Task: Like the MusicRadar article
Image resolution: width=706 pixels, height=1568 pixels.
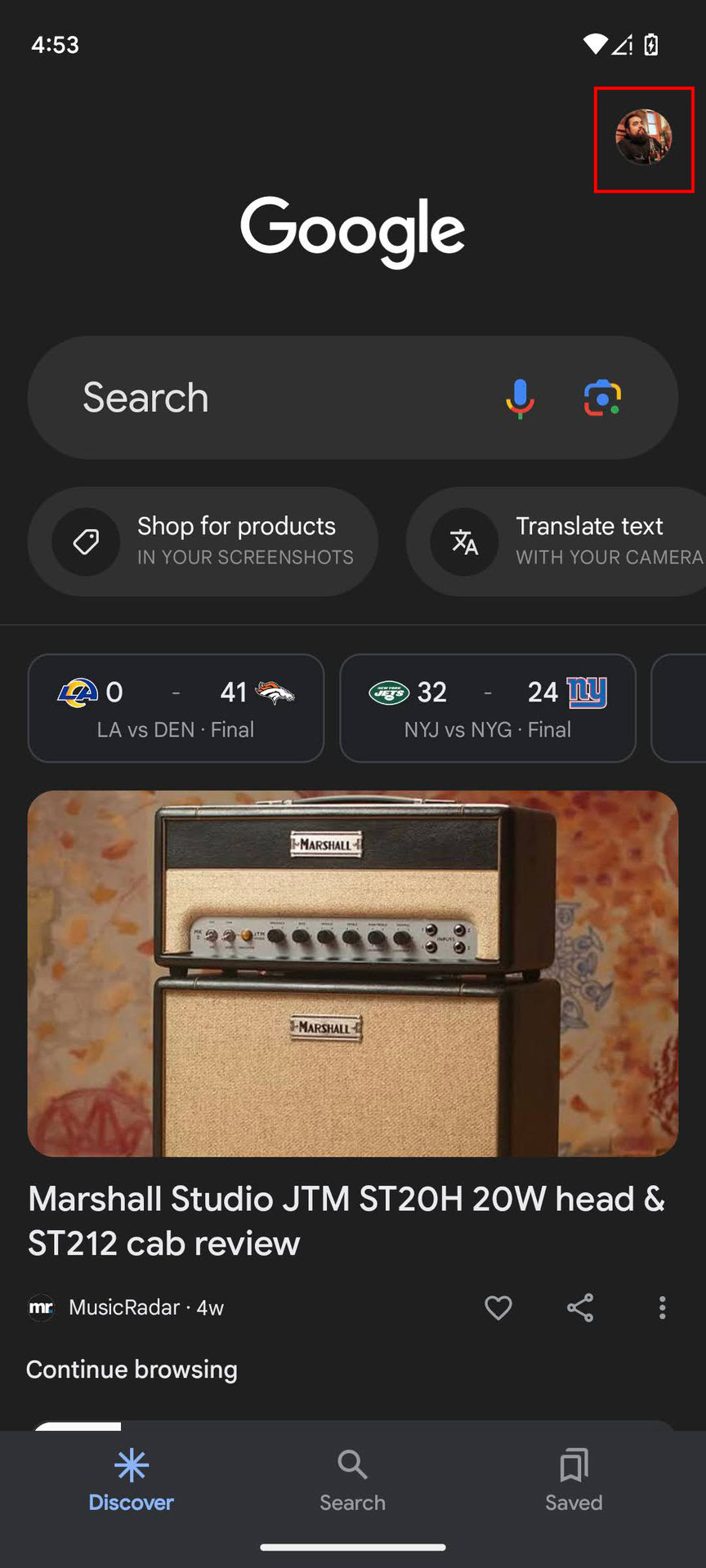Action: 498,1307
